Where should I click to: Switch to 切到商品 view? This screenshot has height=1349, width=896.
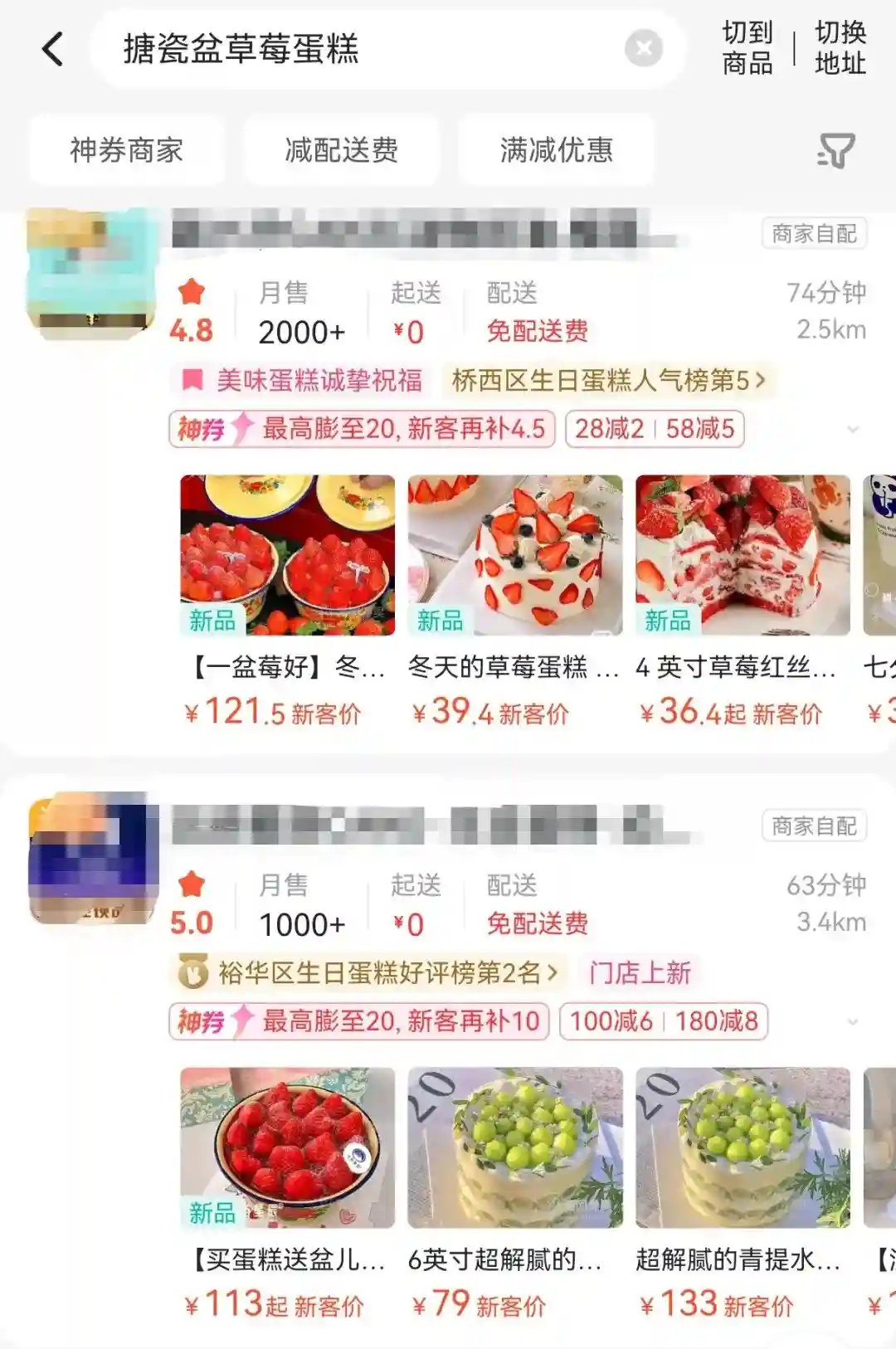pos(747,48)
